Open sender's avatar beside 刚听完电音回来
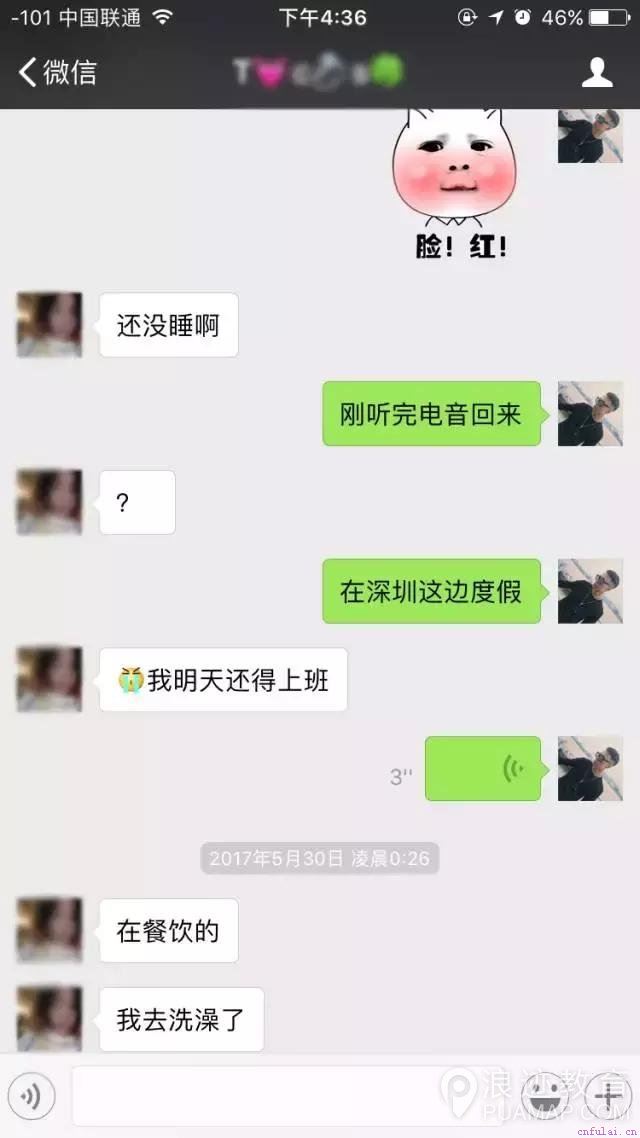The height and width of the screenshot is (1138, 640). 590,414
